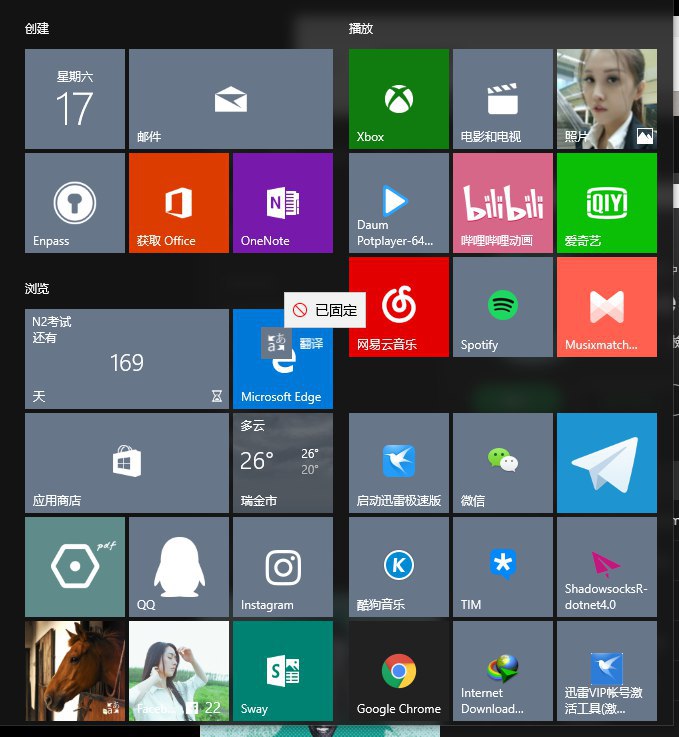The width and height of the screenshot is (679, 737).
Task: Launch the QQ tile
Action: [x=179, y=567]
